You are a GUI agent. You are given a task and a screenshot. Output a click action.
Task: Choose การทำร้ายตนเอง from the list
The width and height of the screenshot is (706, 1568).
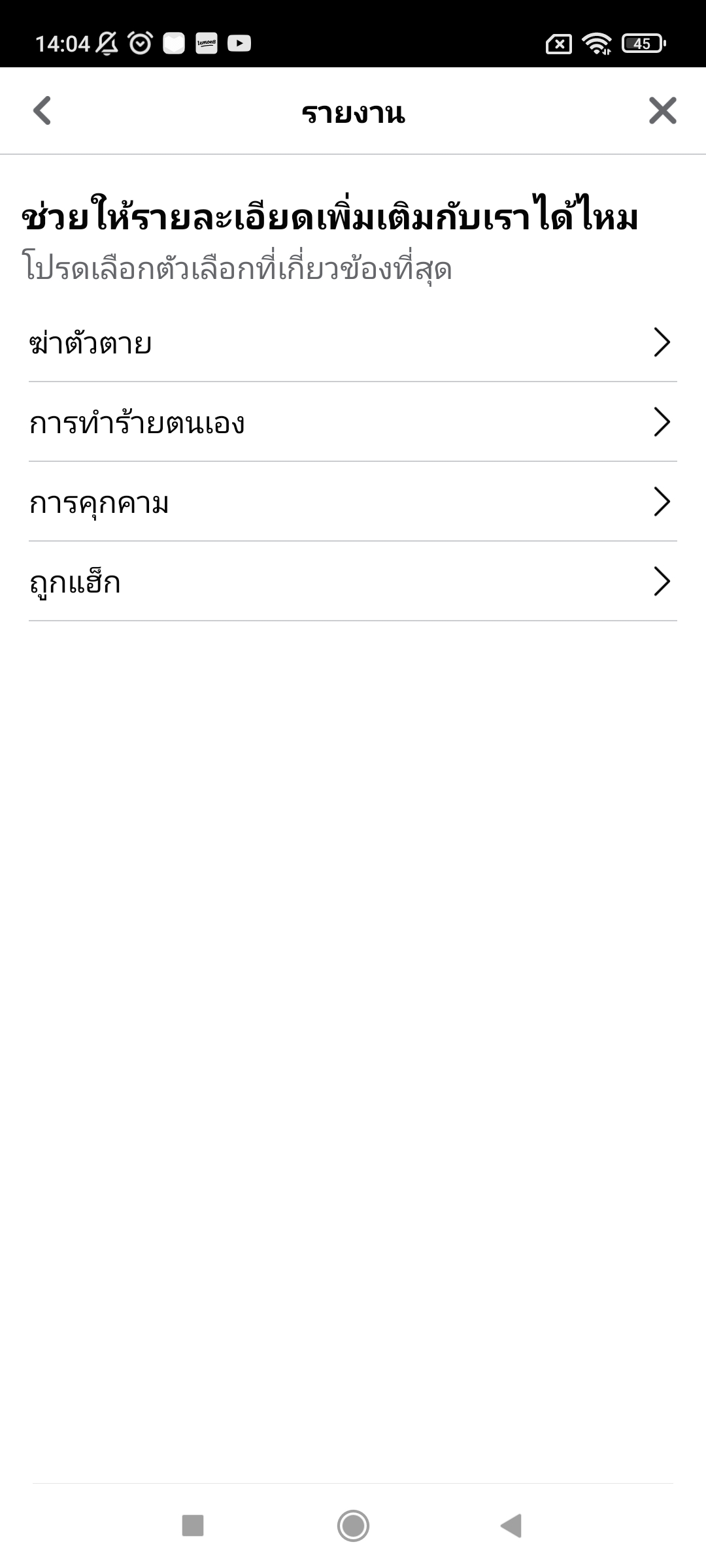[x=353, y=422]
